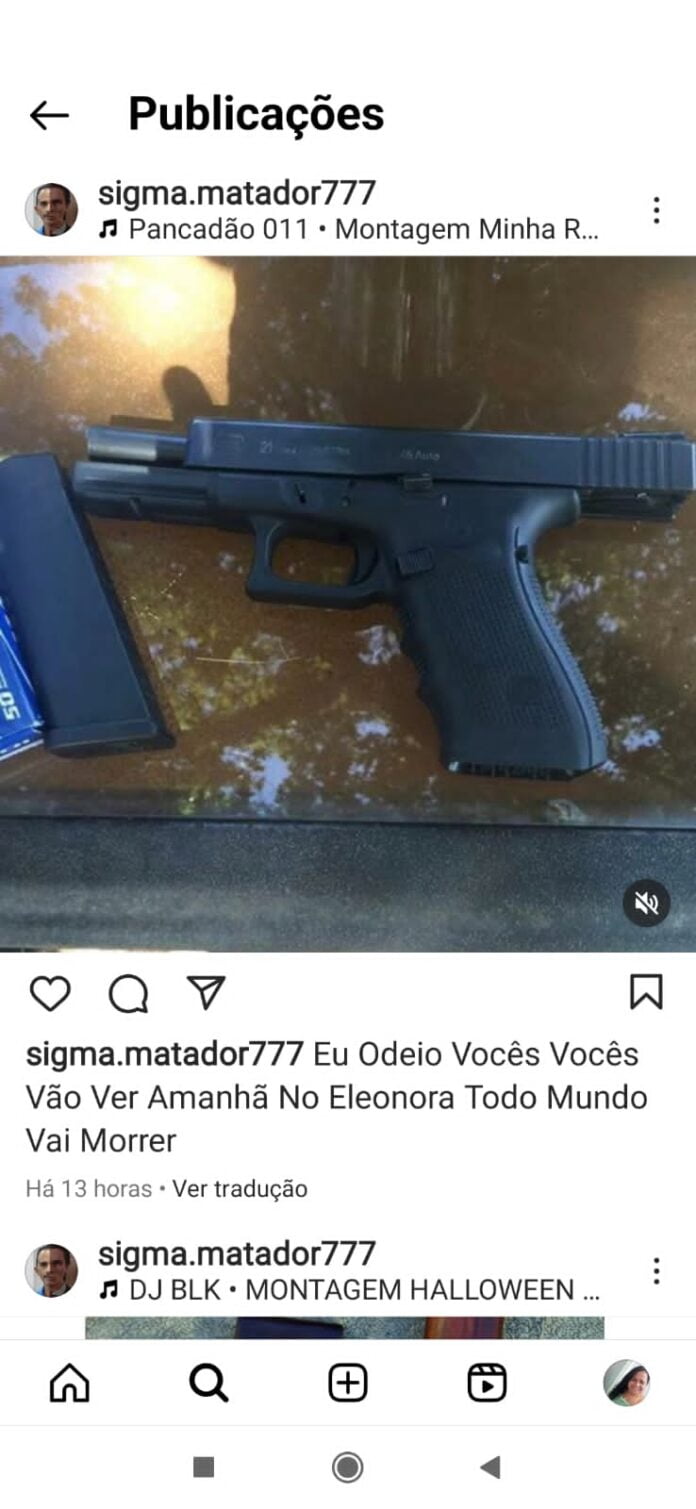Switch to the Search tab
The height and width of the screenshot is (1509, 696).
point(208,1383)
